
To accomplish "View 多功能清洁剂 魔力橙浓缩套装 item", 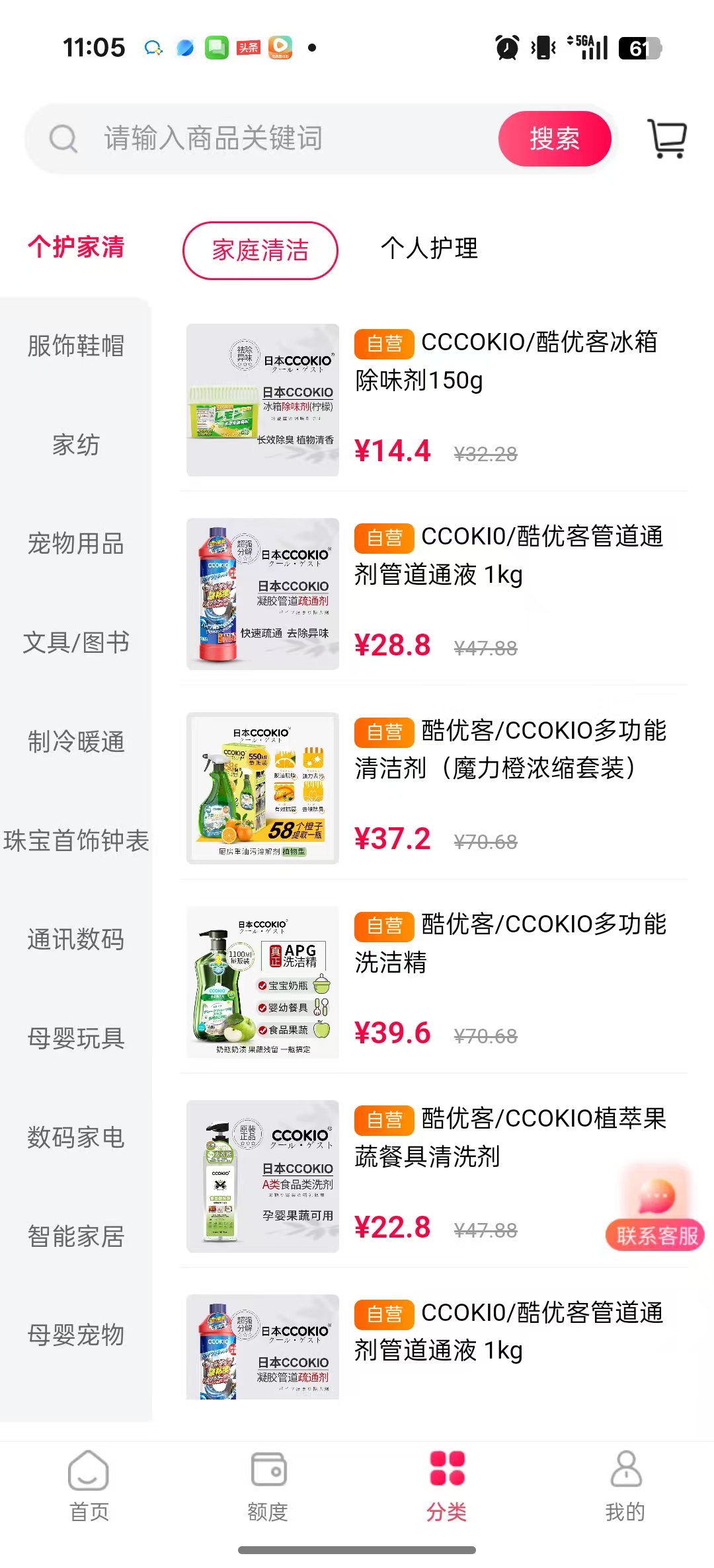I will [509, 749].
